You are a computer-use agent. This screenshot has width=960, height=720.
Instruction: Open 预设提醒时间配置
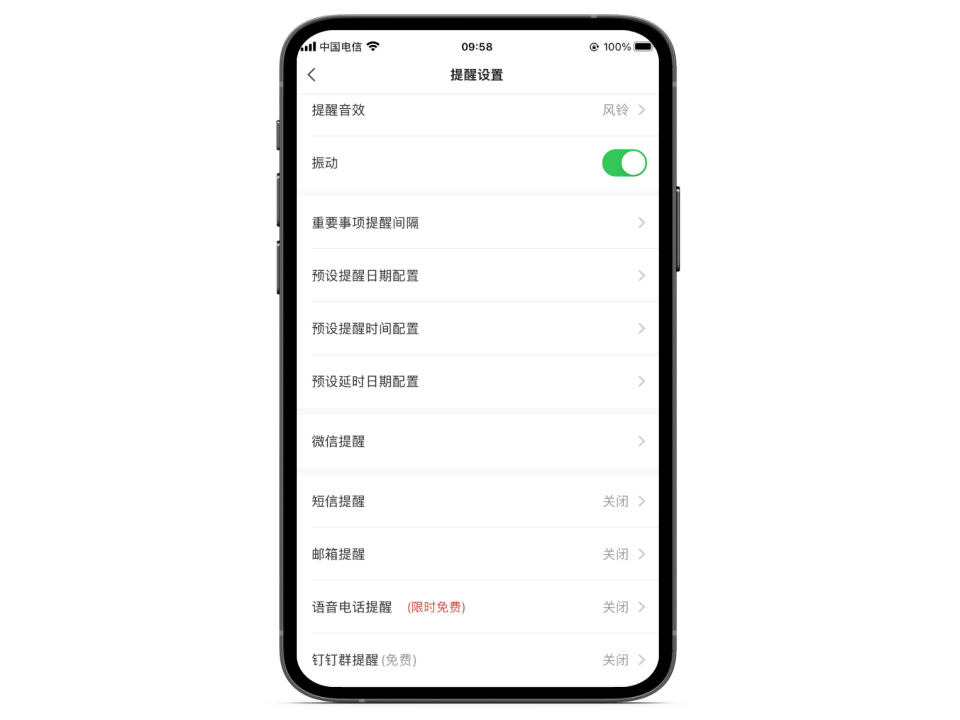click(x=477, y=329)
